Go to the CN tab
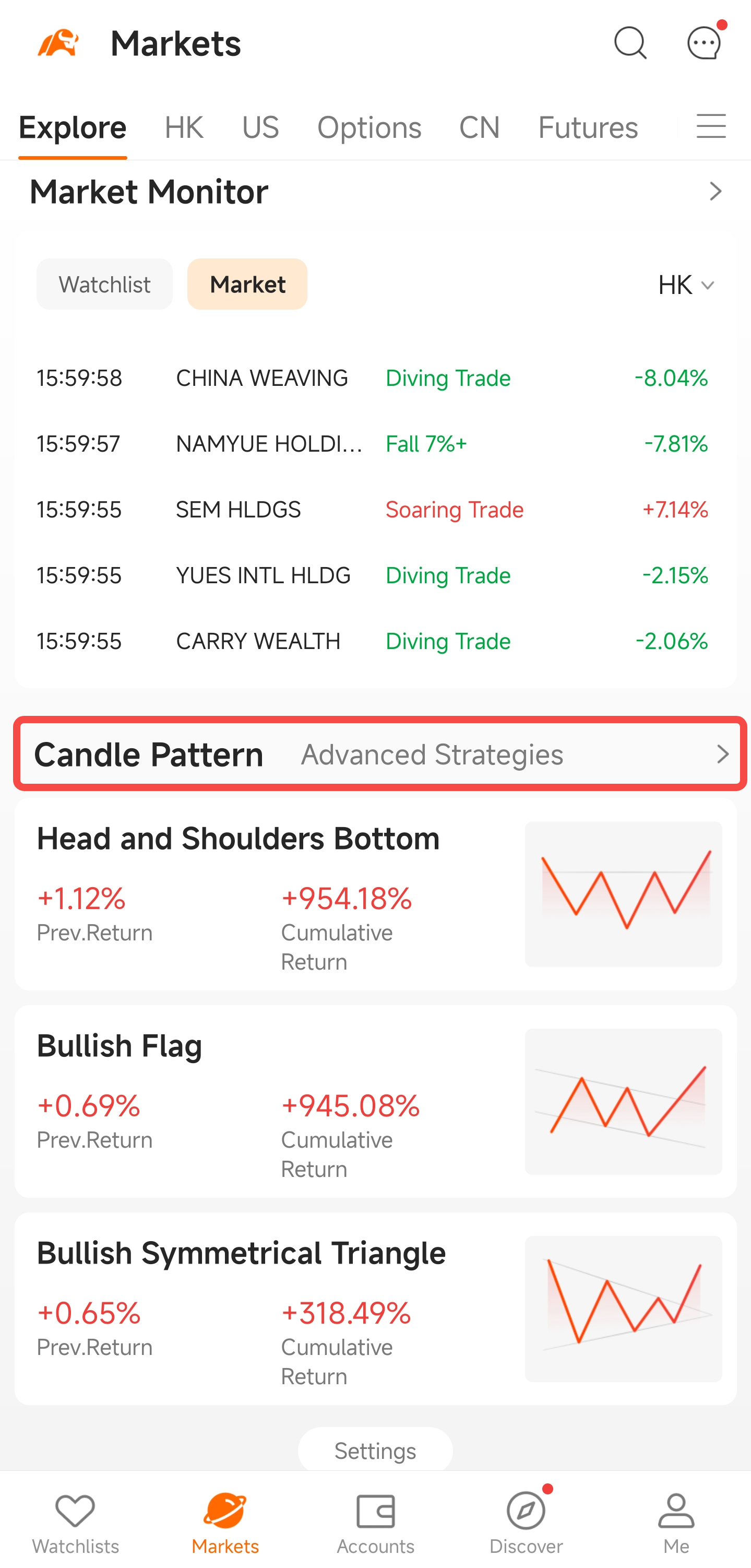751x1568 pixels. click(480, 128)
